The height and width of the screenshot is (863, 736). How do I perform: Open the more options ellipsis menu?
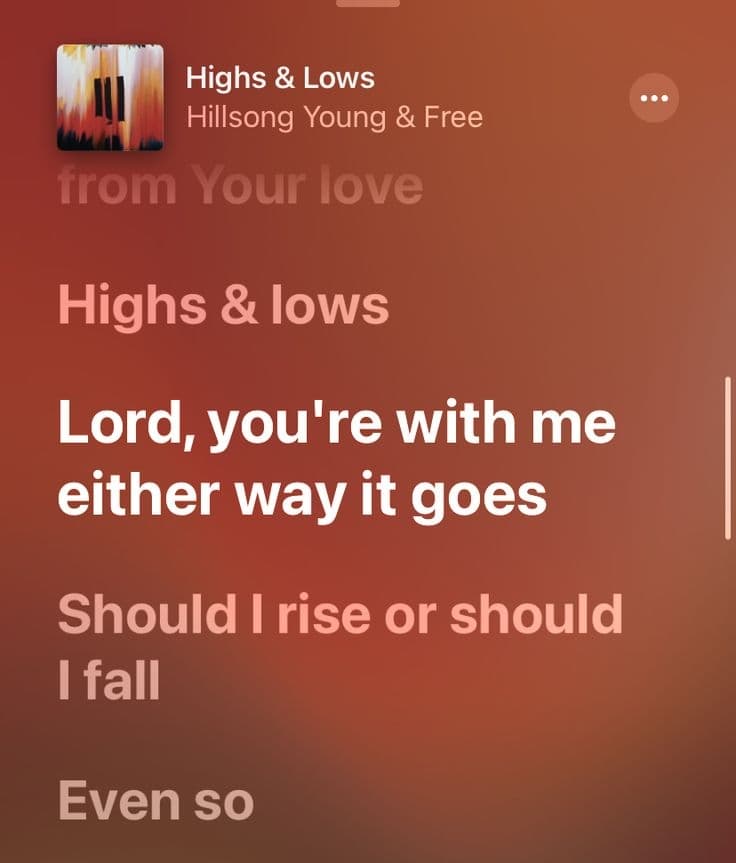tap(654, 98)
